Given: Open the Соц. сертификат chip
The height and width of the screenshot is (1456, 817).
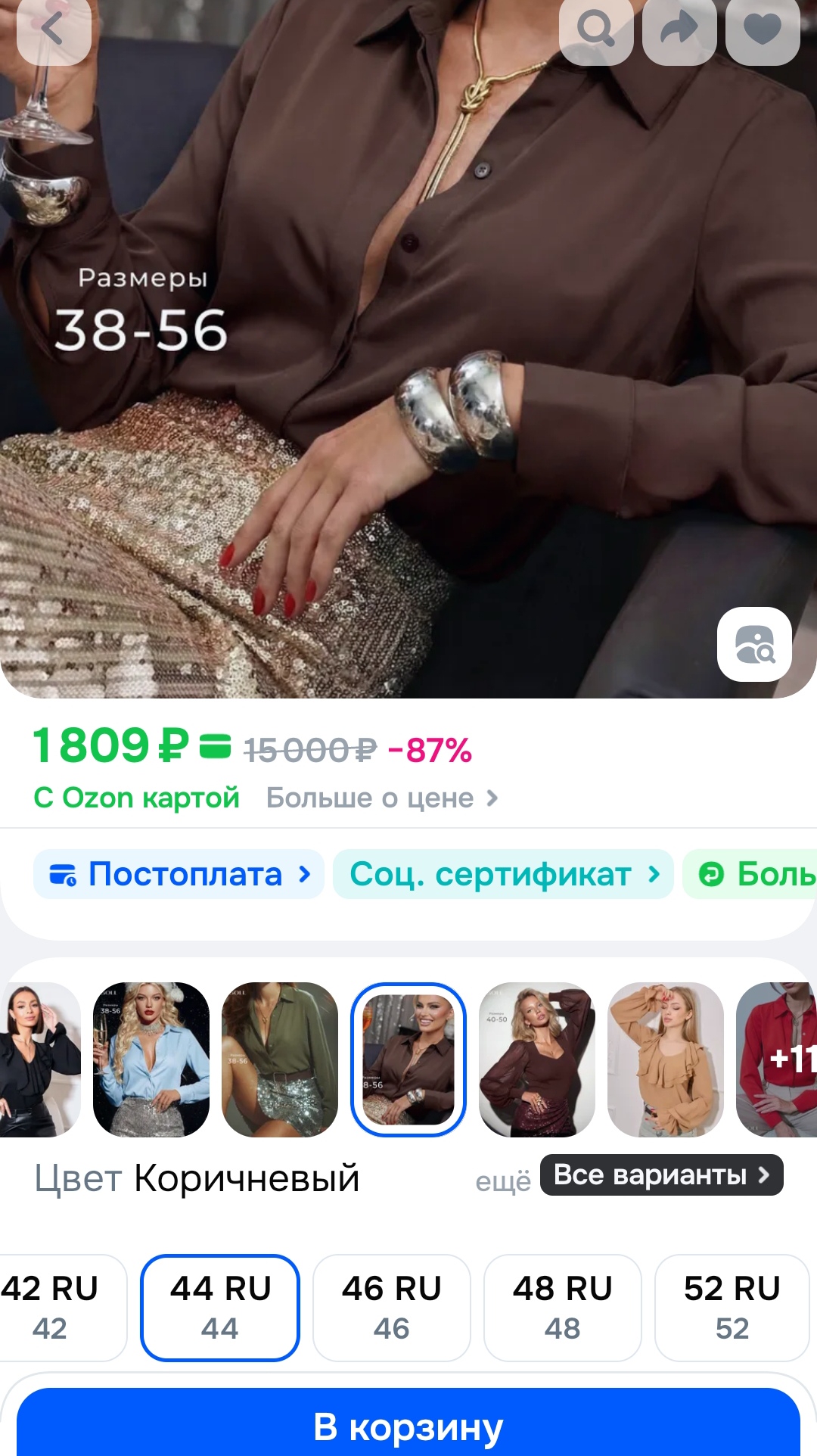Looking at the screenshot, I should (x=503, y=874).
